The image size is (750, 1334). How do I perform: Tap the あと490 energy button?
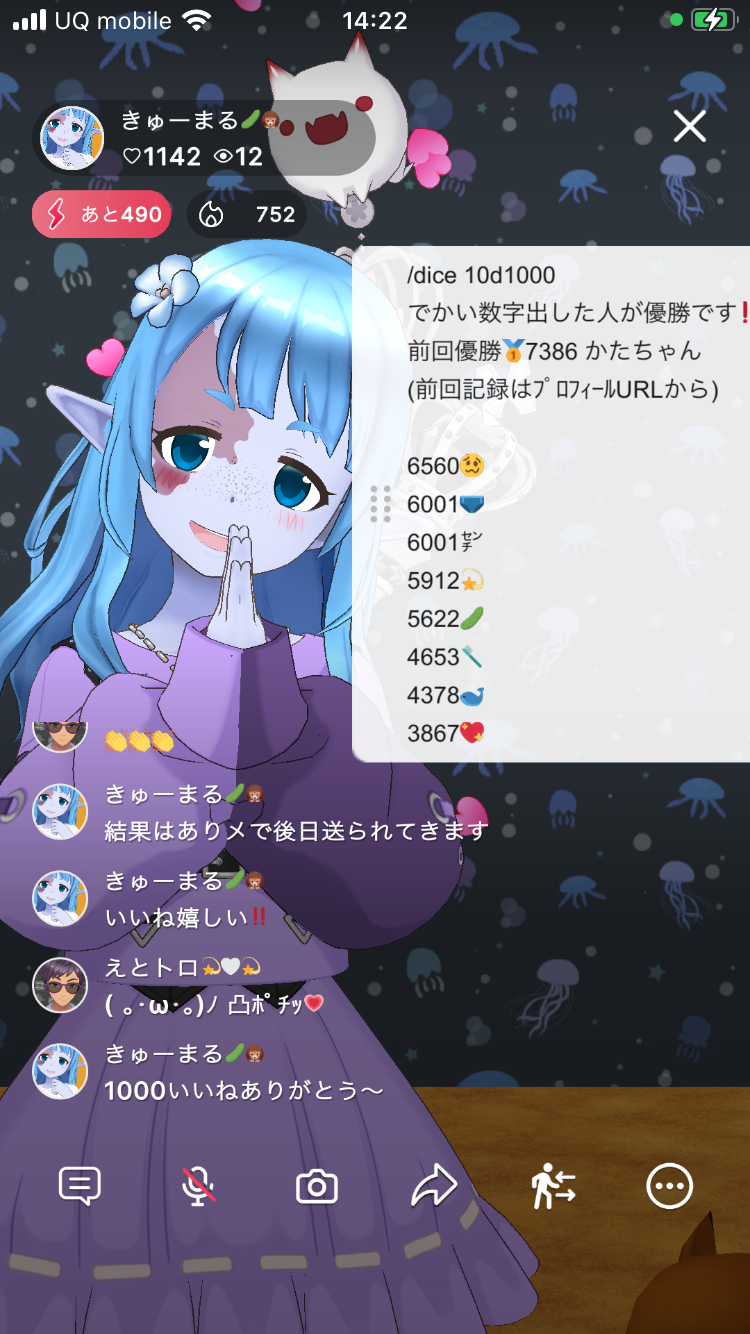coord(101,214)
